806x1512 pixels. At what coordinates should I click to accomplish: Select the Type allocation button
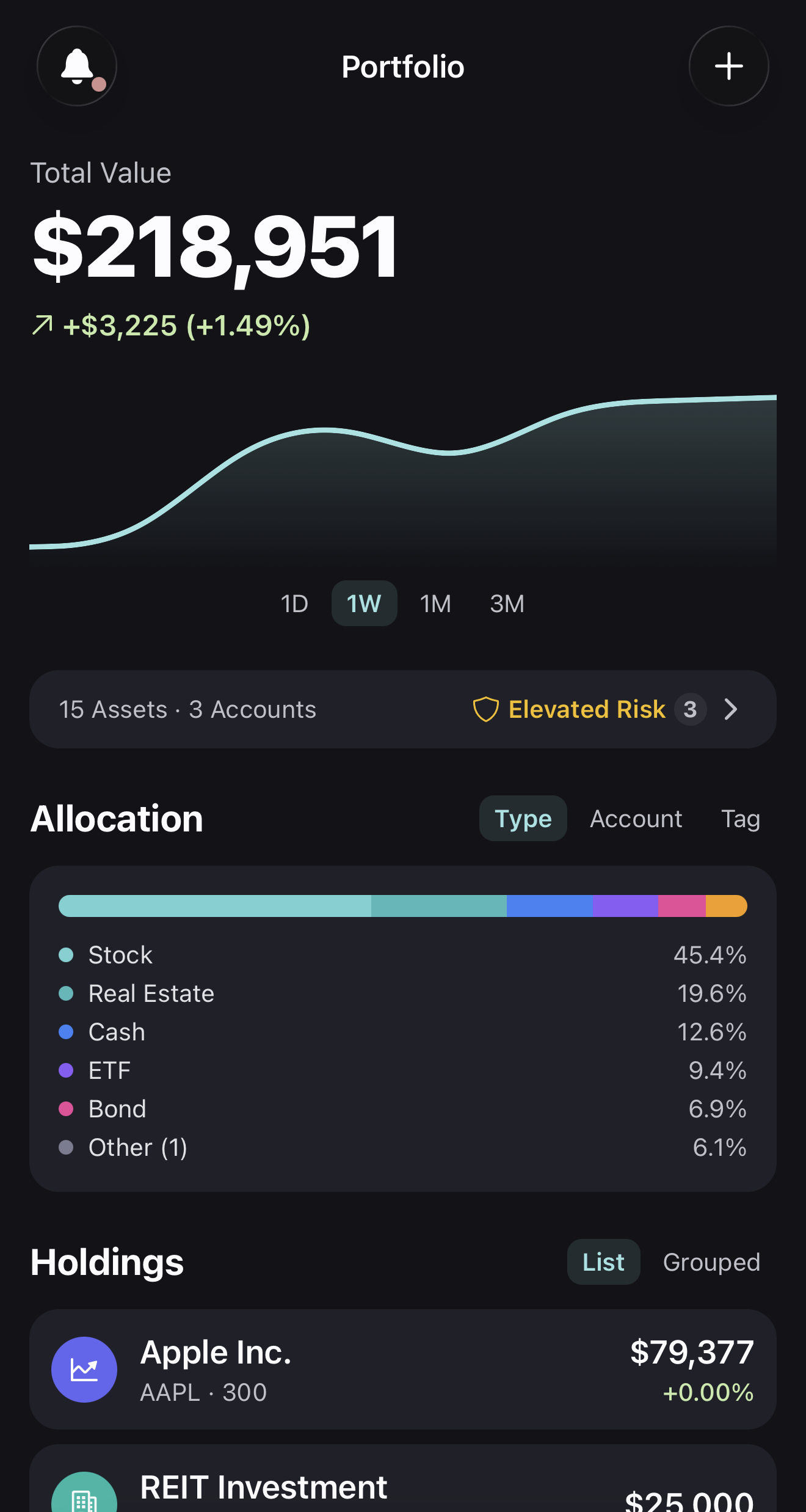pyautogui.click(x=523, y=818)
